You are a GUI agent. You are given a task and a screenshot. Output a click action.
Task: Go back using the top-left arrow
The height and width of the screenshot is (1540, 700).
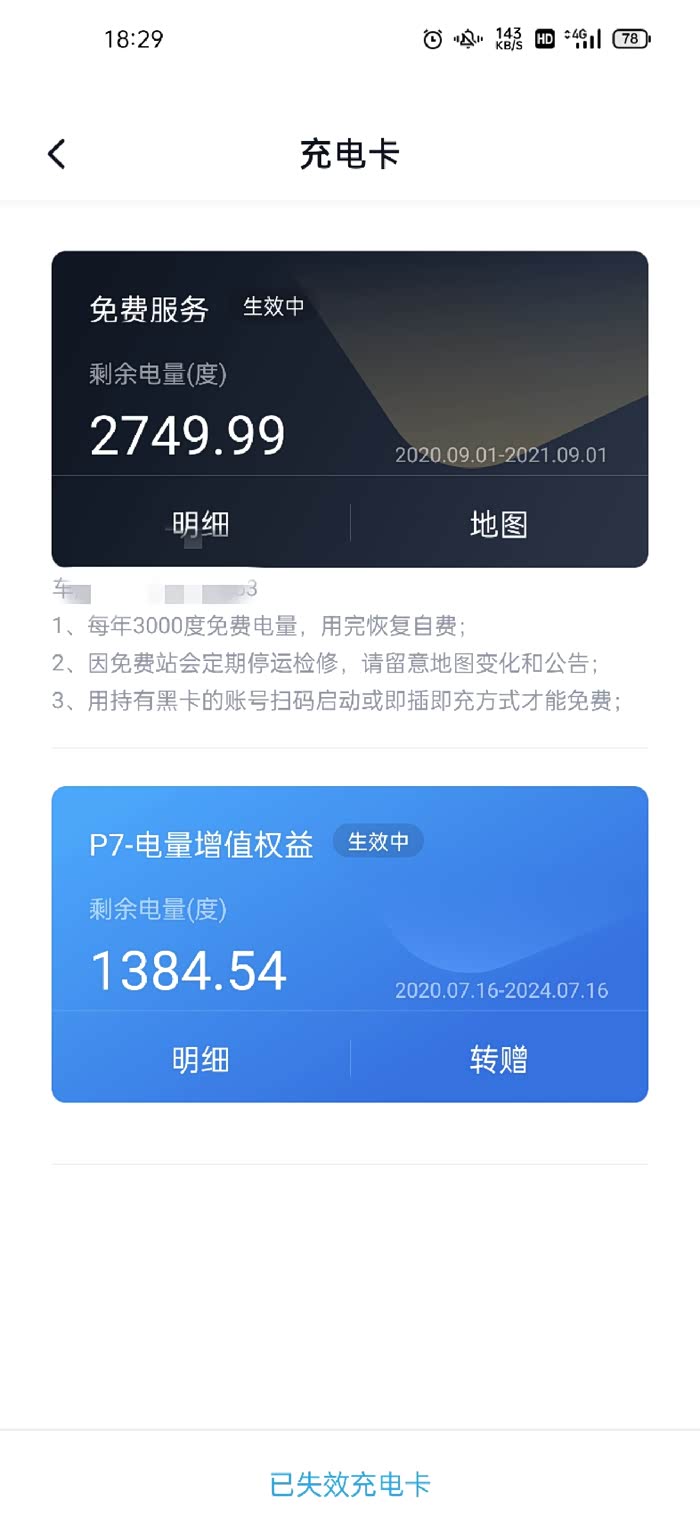coord(57,154)
